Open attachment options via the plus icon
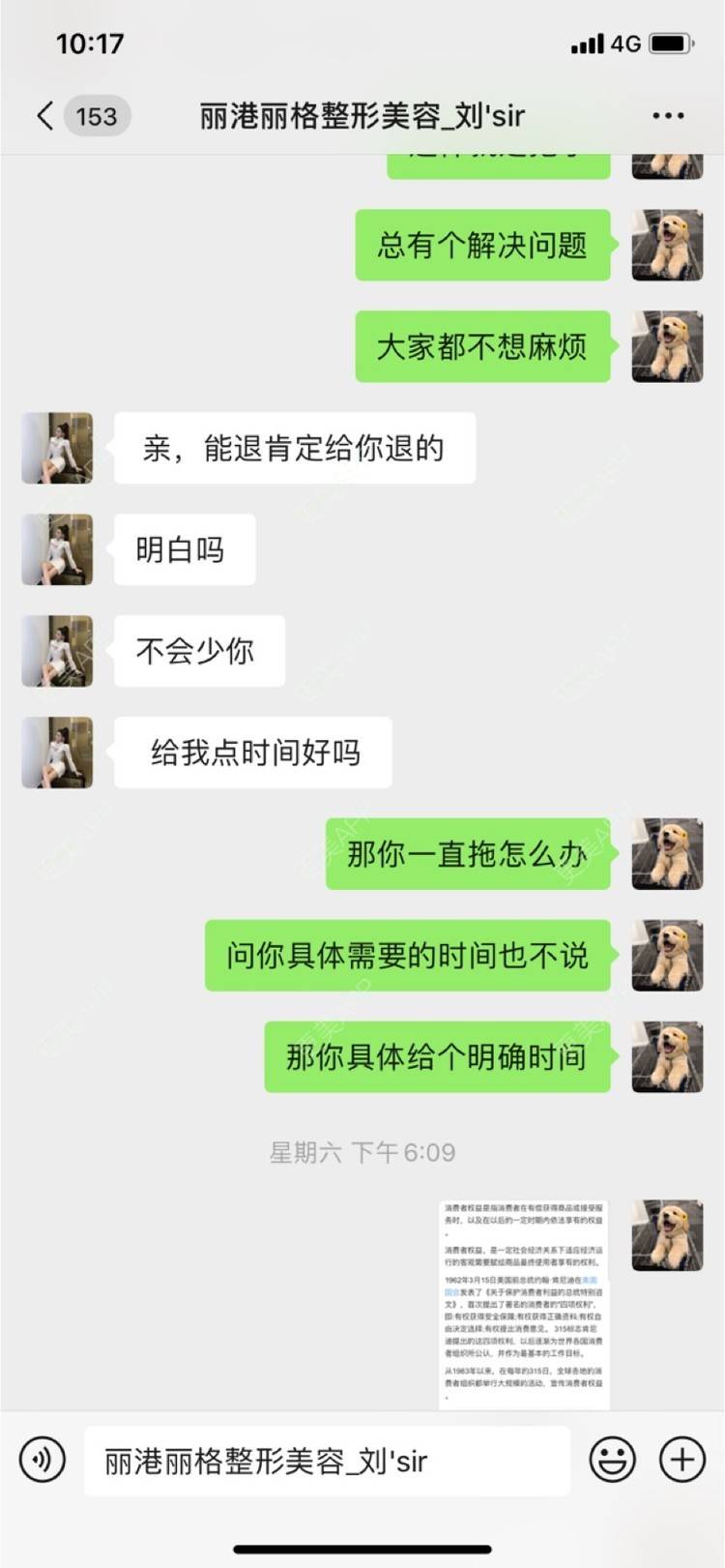725x1568 pixels. (x=682, y=1461)
